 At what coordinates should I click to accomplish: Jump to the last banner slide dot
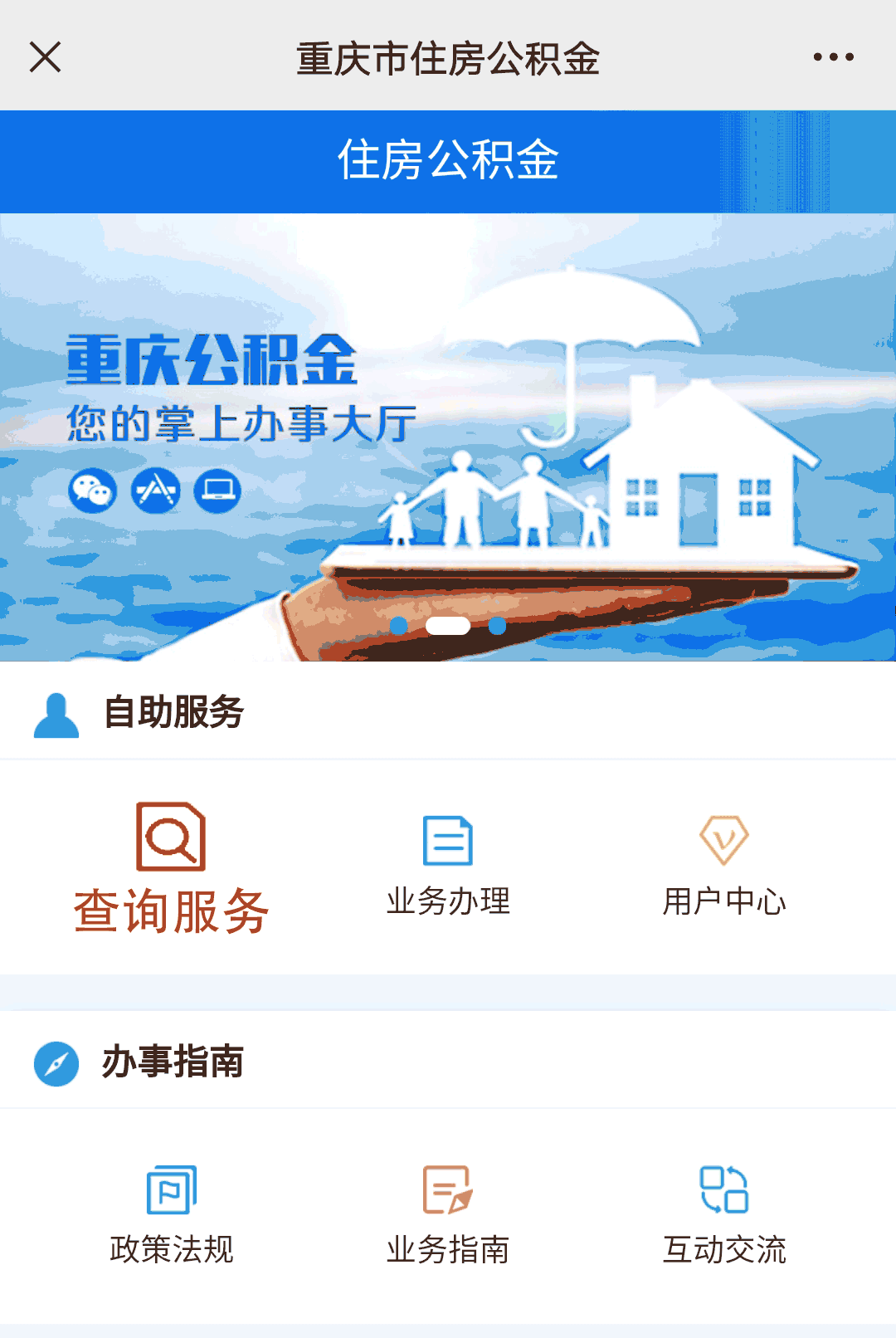tap(498, 626)
